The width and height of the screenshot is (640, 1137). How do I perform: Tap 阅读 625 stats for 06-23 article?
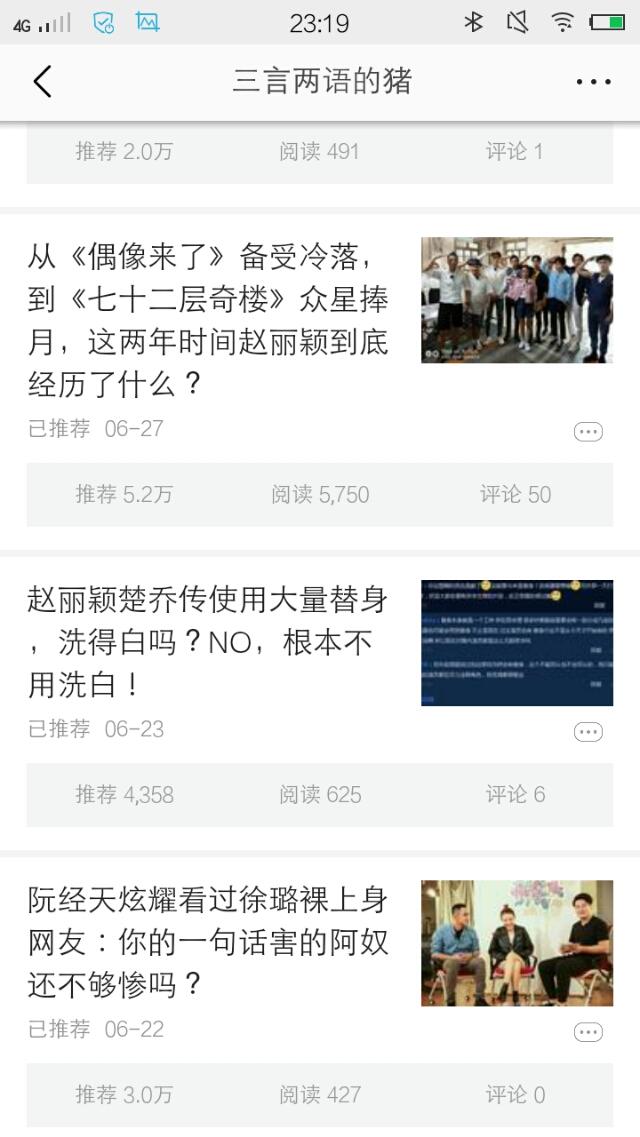click(320, 795)
